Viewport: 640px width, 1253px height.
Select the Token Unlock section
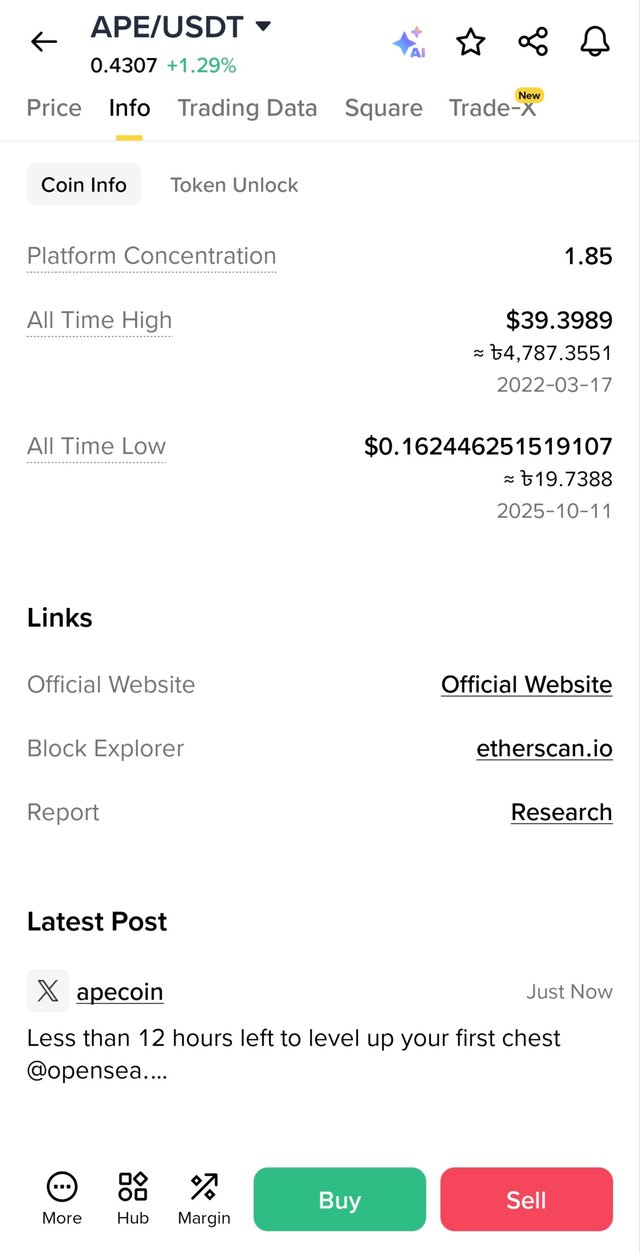[x=234, y=185]
